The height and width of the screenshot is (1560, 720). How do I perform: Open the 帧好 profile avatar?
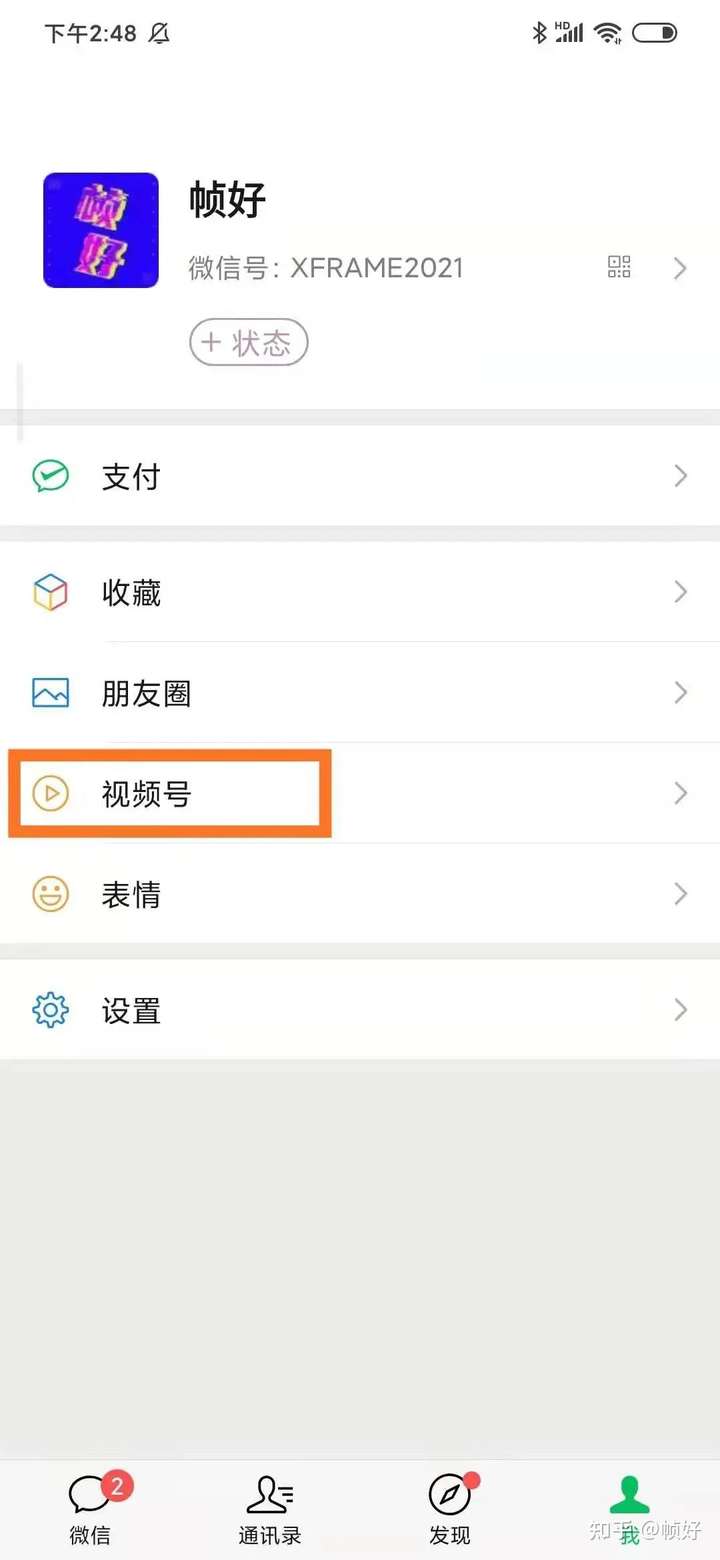(x=101, y=231)
